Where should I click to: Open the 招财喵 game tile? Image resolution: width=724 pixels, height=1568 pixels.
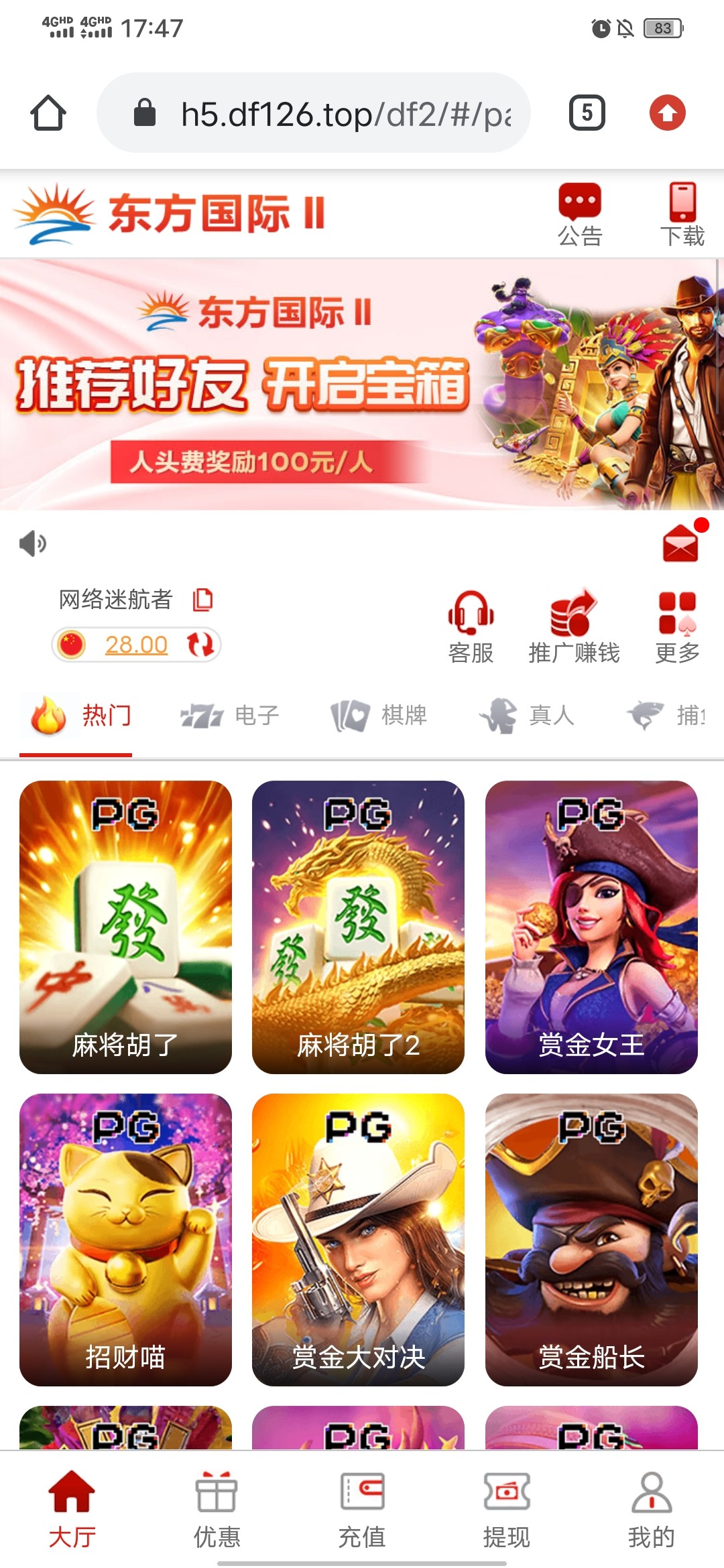pyautogui.click(x=125, y=1240)
